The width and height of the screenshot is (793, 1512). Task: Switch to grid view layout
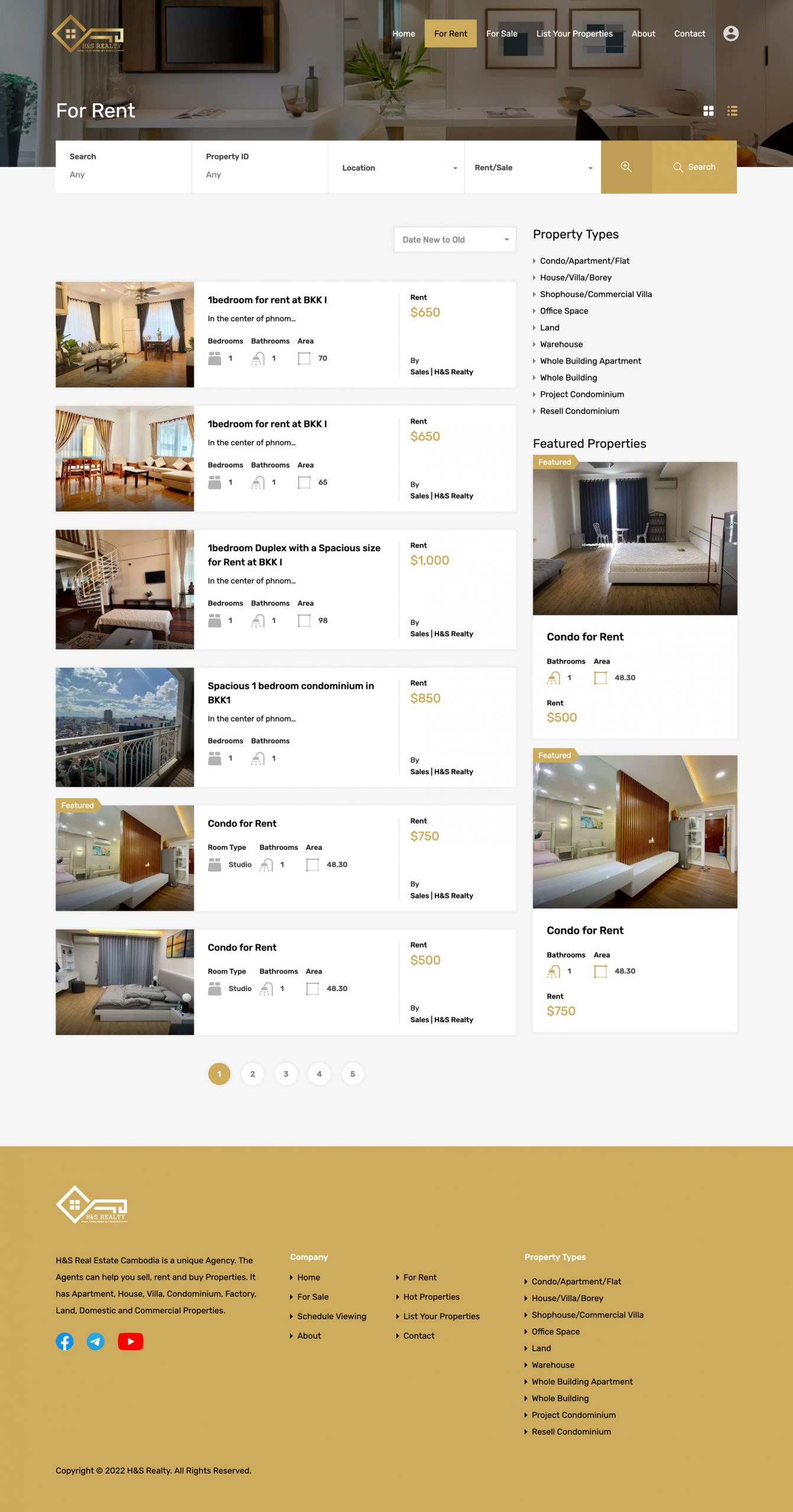point(708,110)
